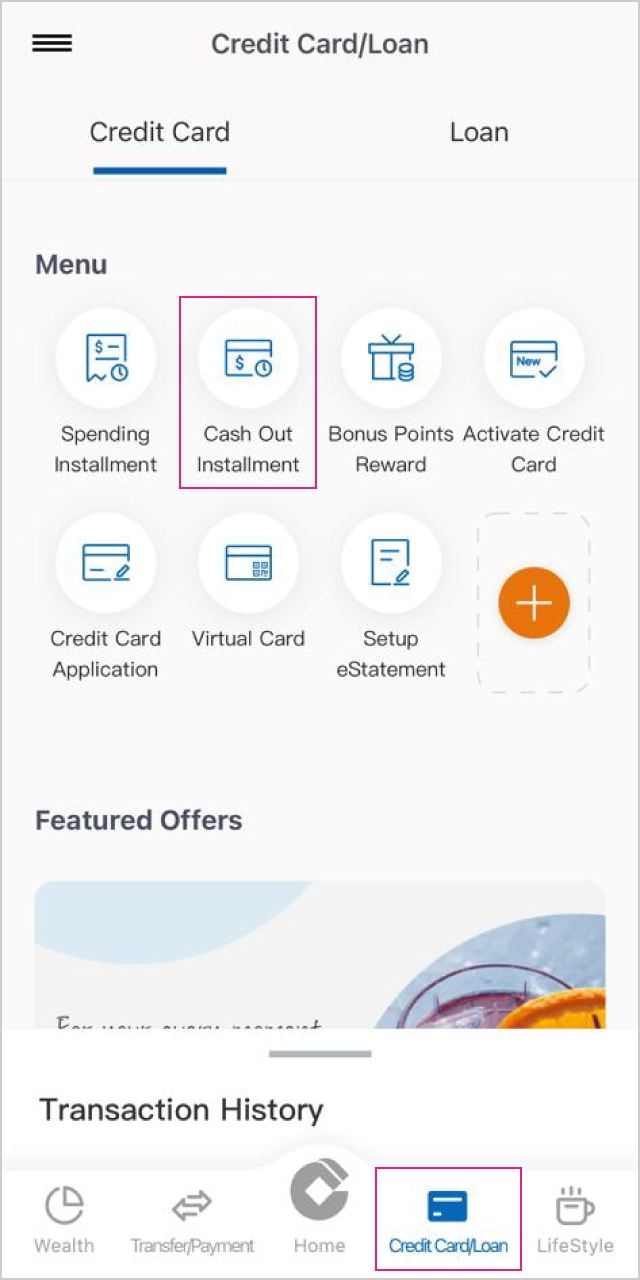Switch to the Loan tab
Screen dimensions: 640x1280
(478, 133)
